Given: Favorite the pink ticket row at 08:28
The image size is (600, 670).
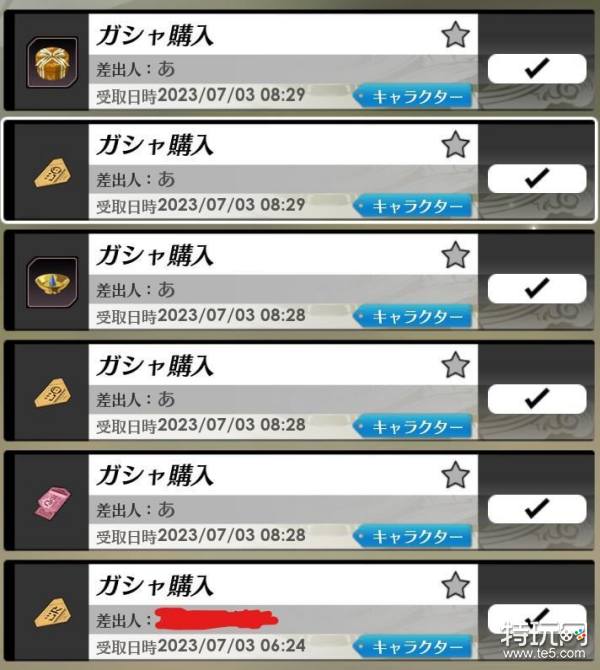Looking at the screenshot, I should point(455,474).
